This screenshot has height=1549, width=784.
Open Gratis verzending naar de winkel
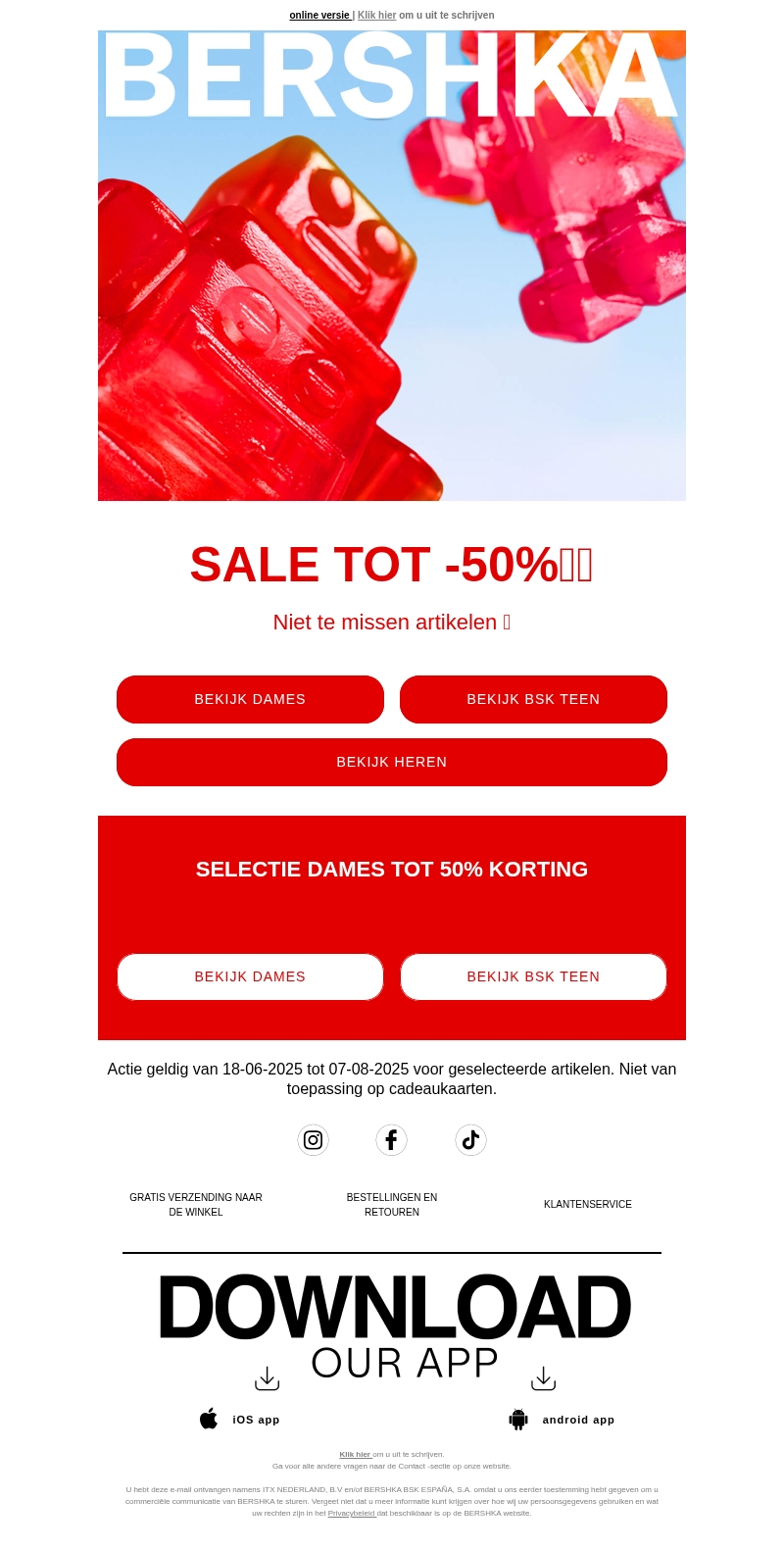click(x=196, y=1204)
